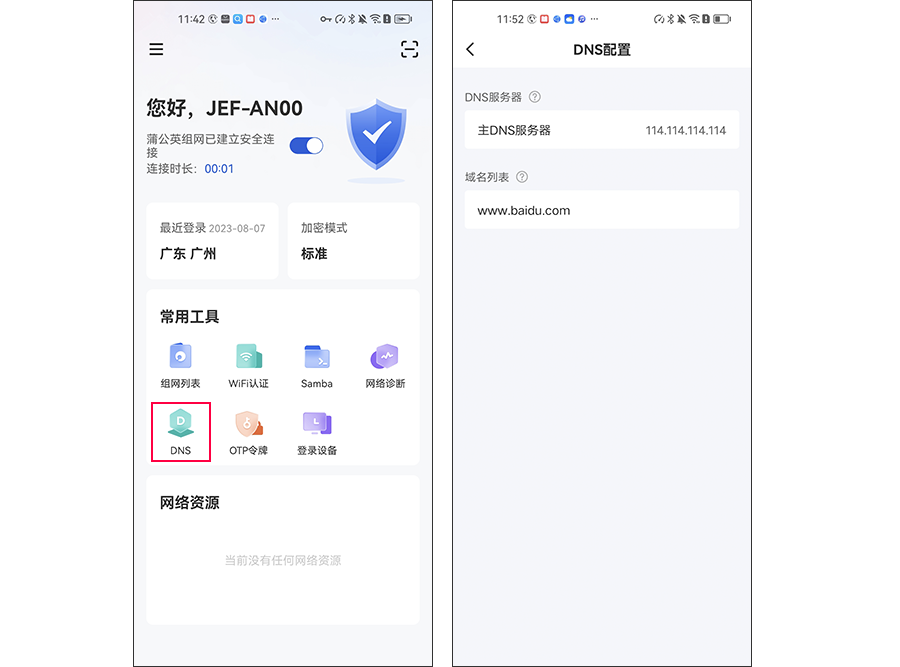Open 登录设备 logged-in devices
Image resolution: width=900 pixels, height=667 pixels.
point(317,431)
